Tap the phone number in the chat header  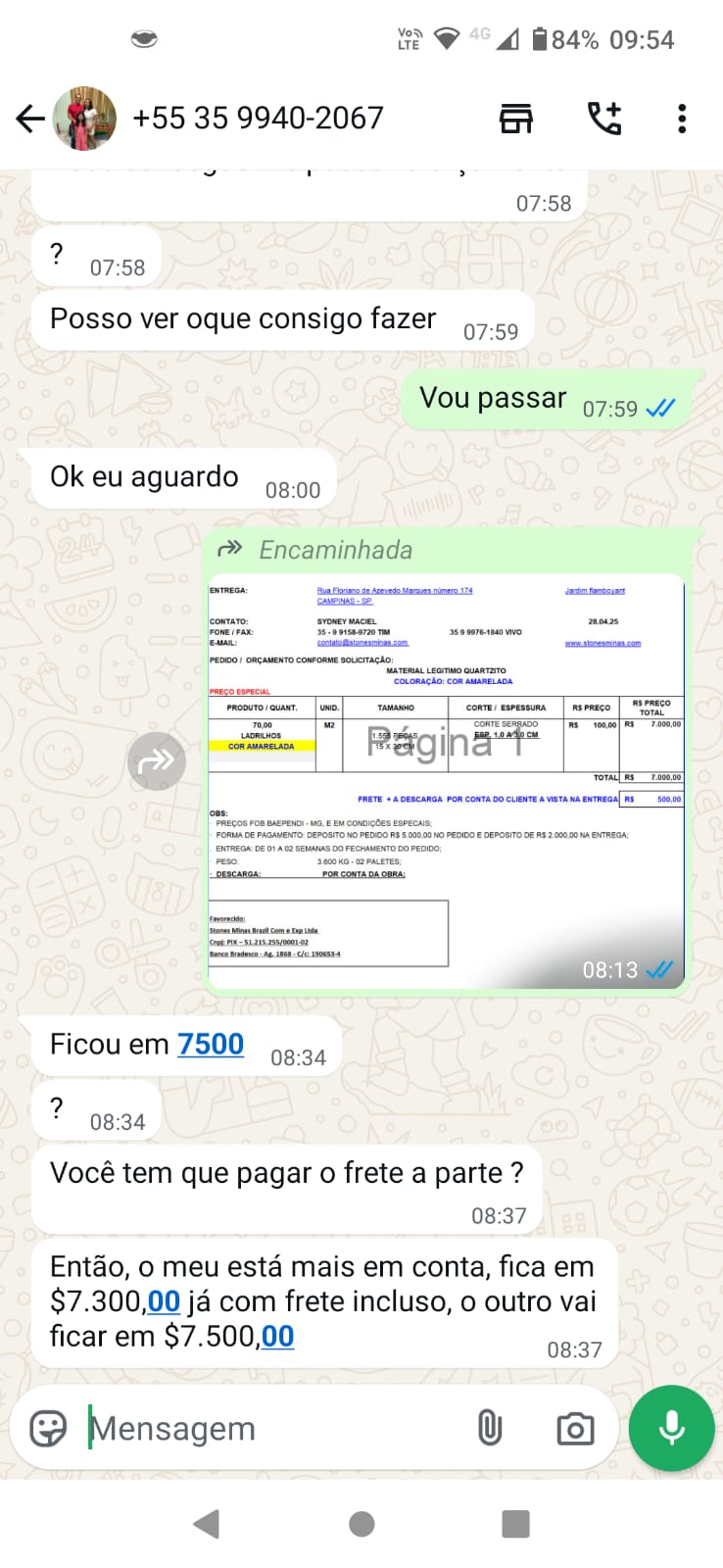click(x=258, y=117)
